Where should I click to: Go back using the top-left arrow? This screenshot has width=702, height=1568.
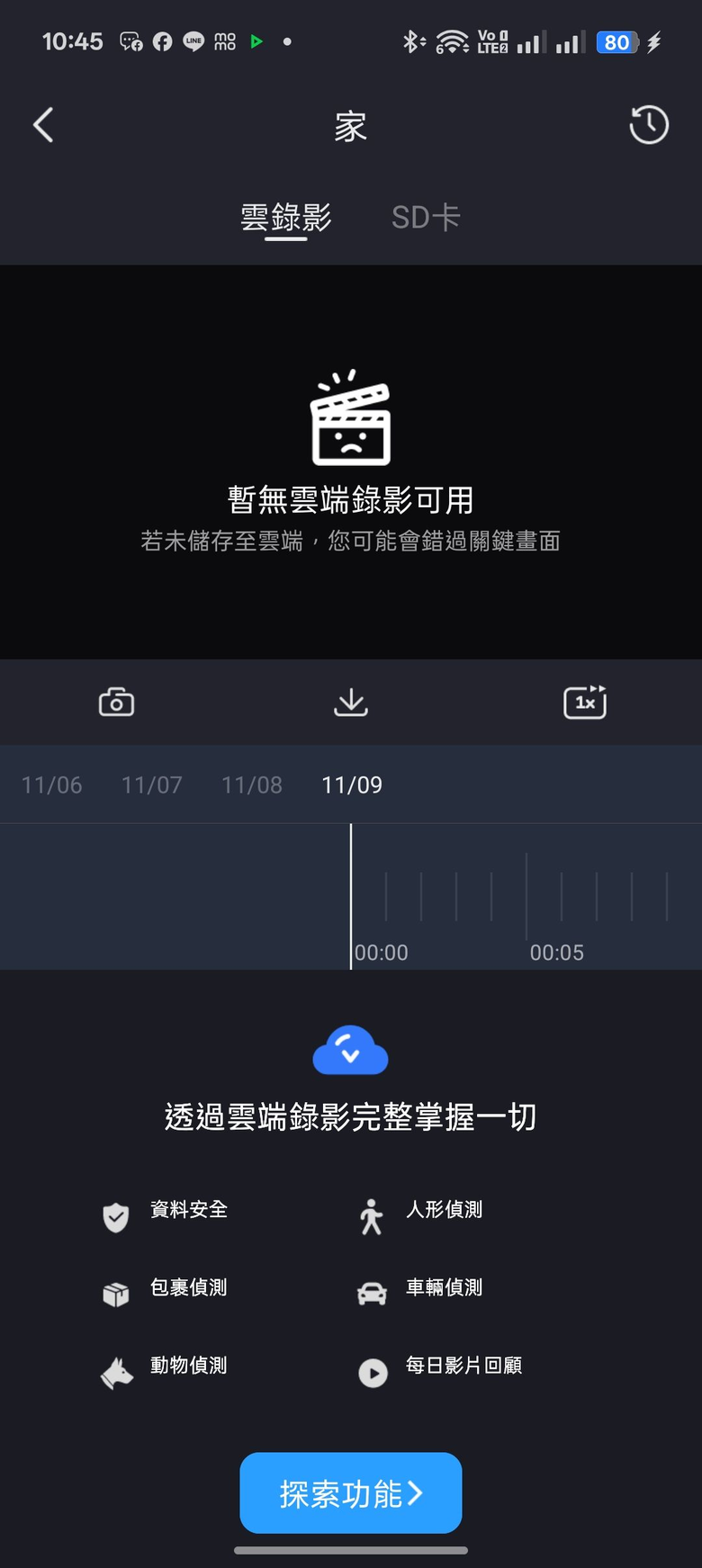click(x=43, y=125)
